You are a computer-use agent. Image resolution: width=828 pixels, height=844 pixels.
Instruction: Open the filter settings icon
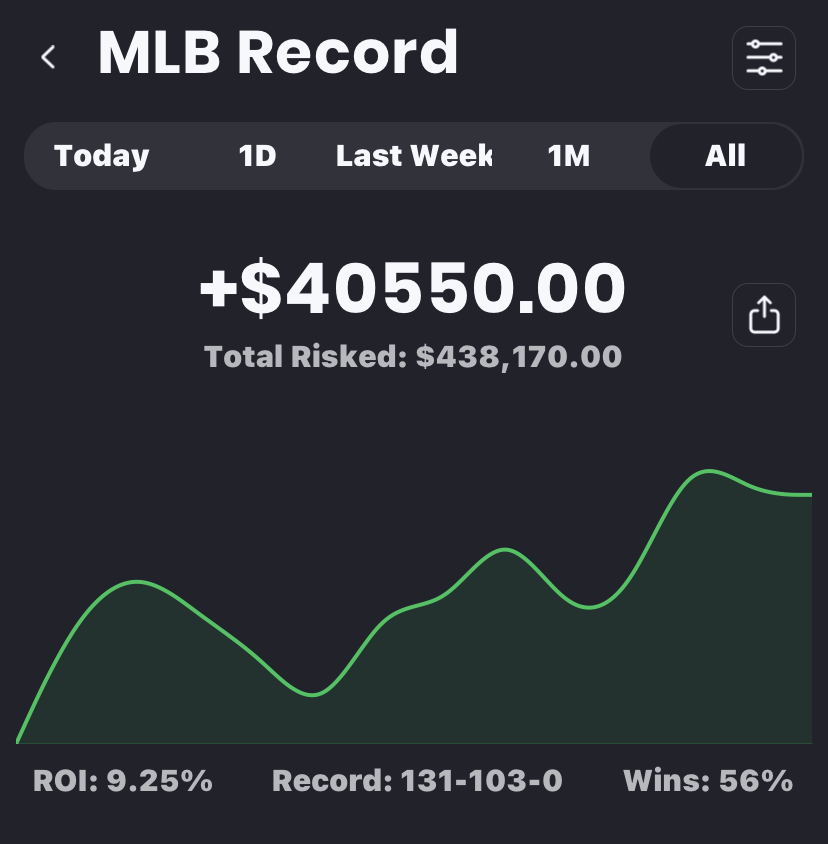pyautogui.click(x=764, y=58)
